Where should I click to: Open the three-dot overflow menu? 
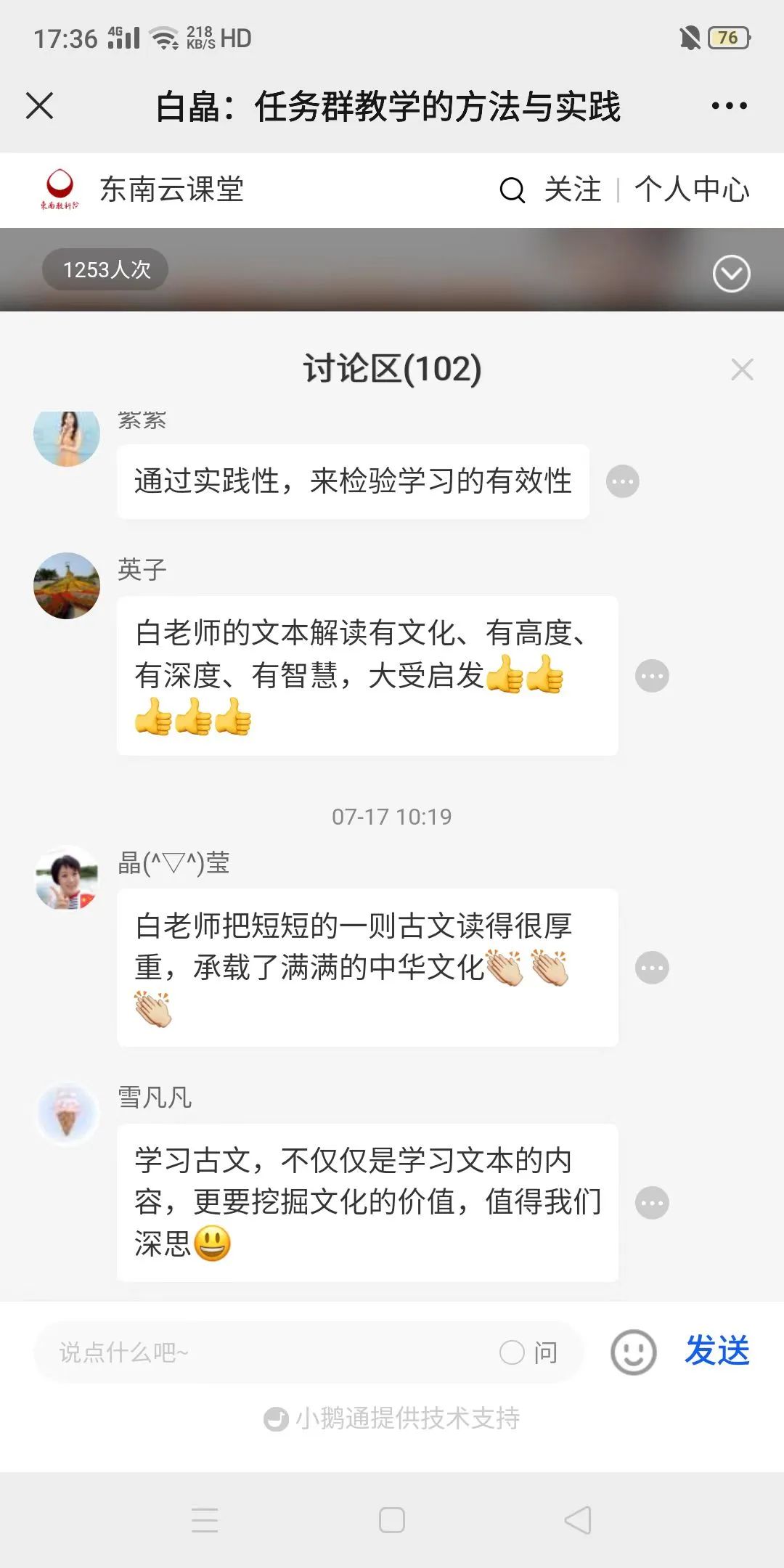(729, 106)
